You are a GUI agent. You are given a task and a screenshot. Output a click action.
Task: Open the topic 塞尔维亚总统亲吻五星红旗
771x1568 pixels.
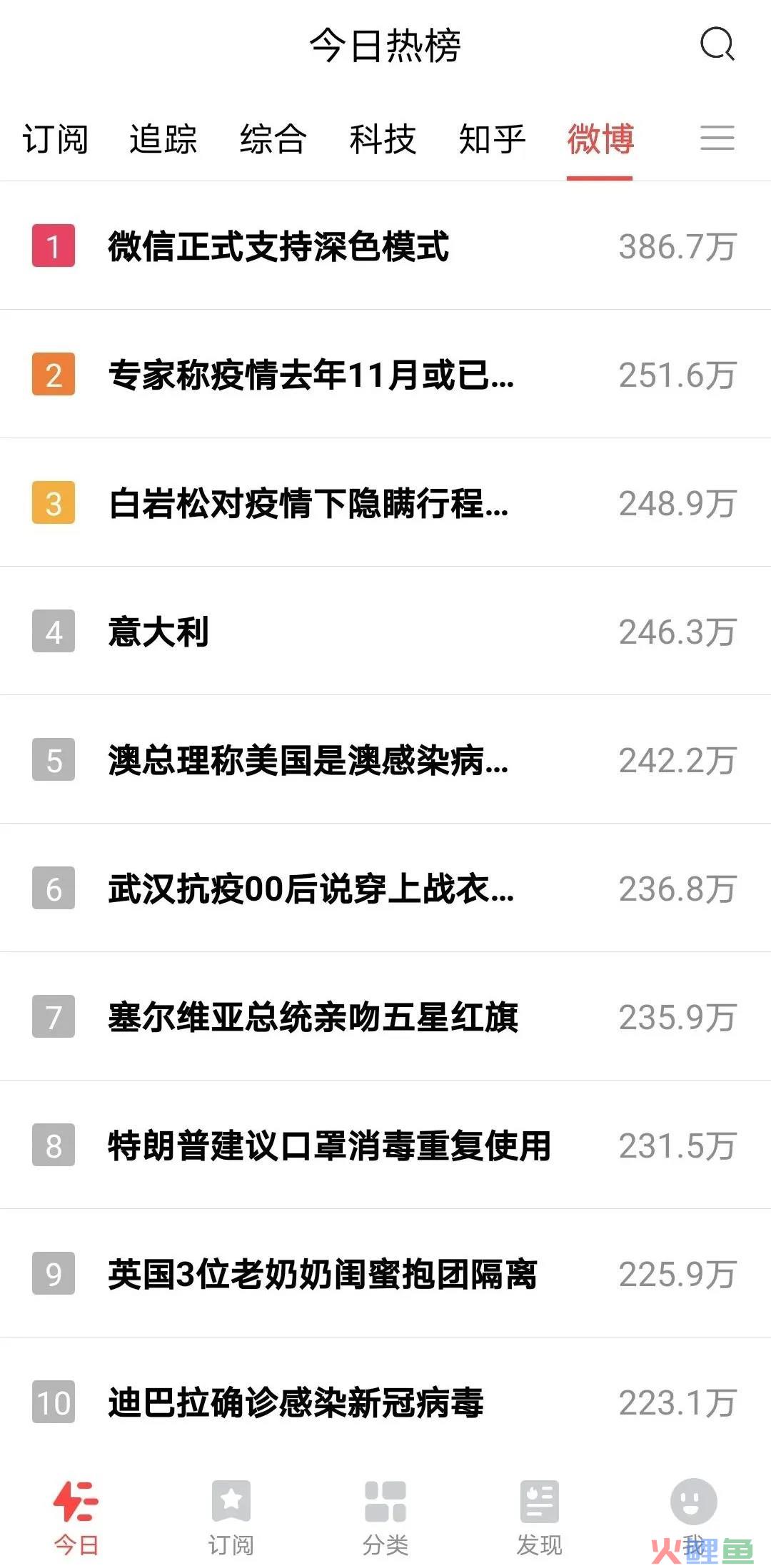[x=313, y=1017]
